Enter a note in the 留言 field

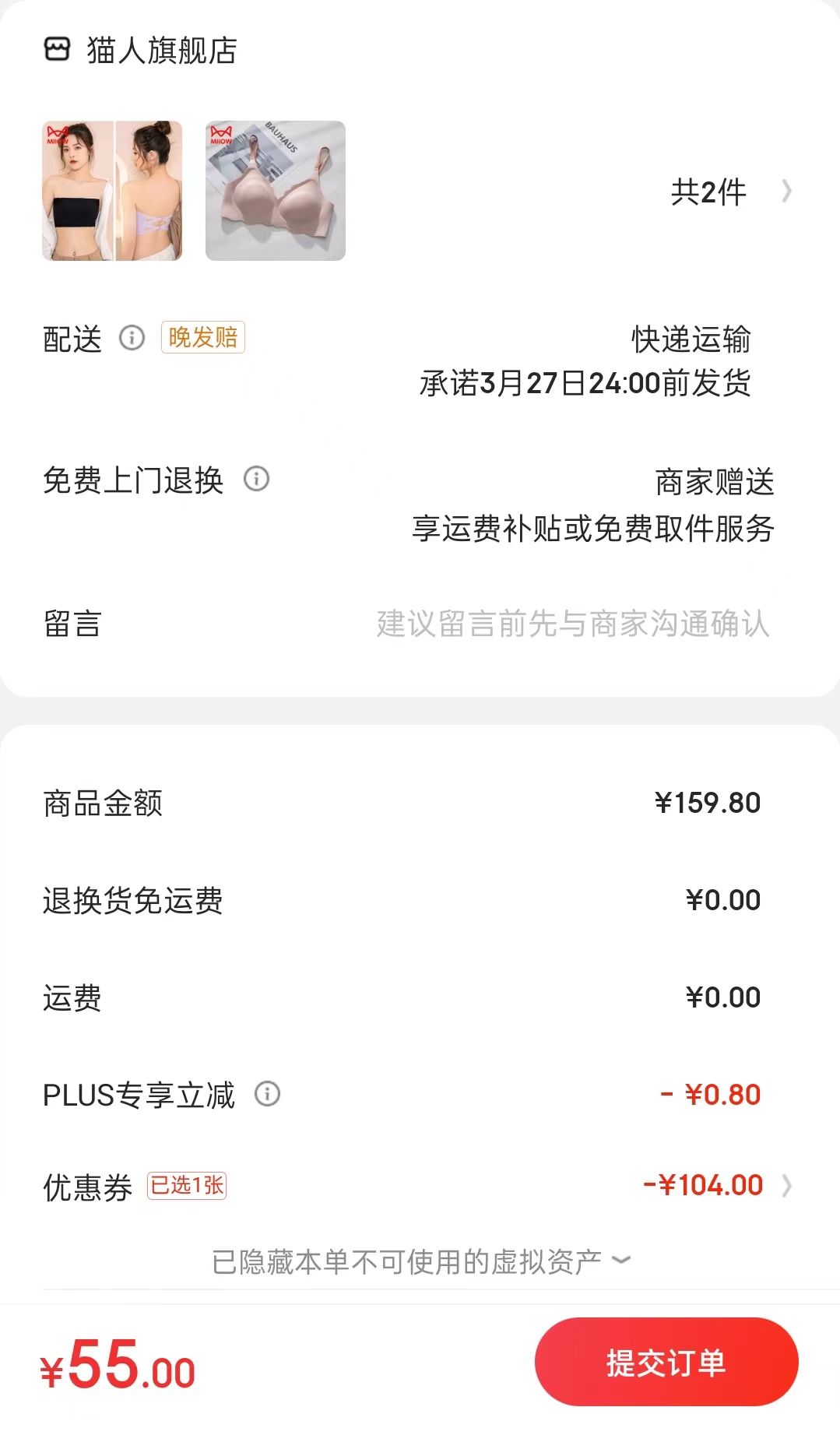point(572,624)
